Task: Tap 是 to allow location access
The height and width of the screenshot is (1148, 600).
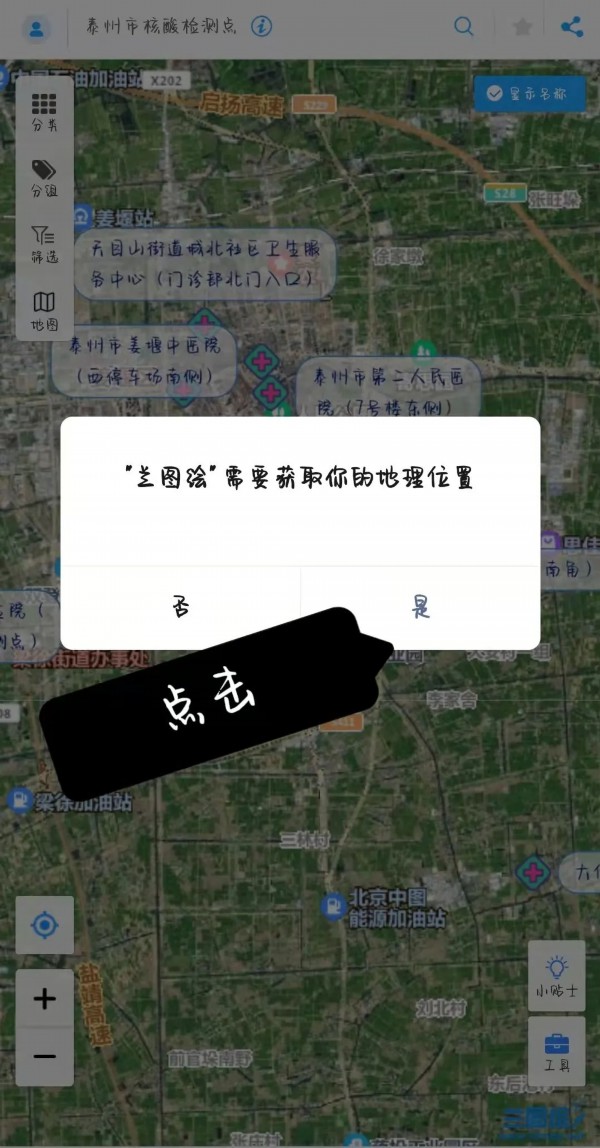Action: pos(420,607)
